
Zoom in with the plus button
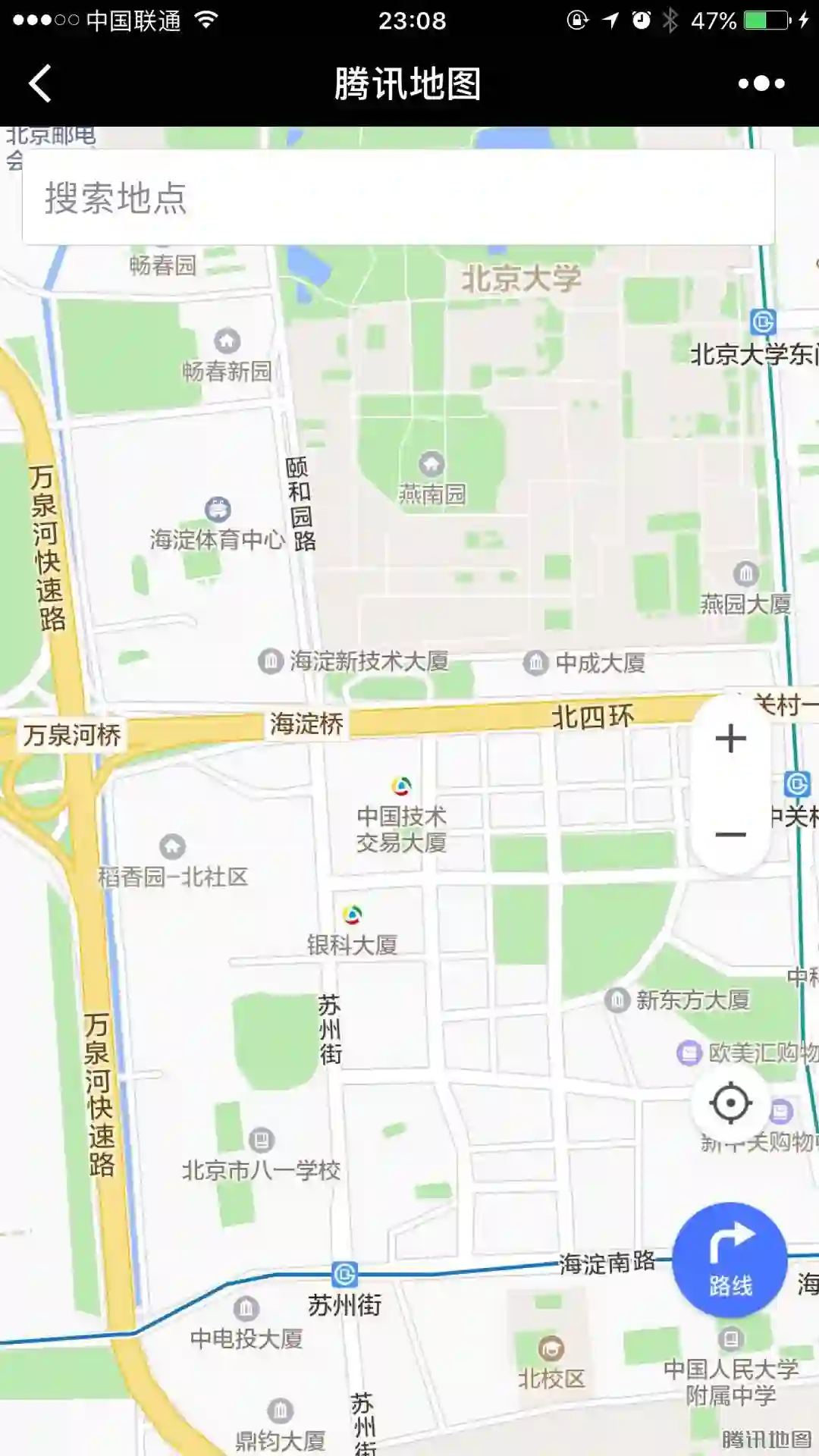click(730, 739)
